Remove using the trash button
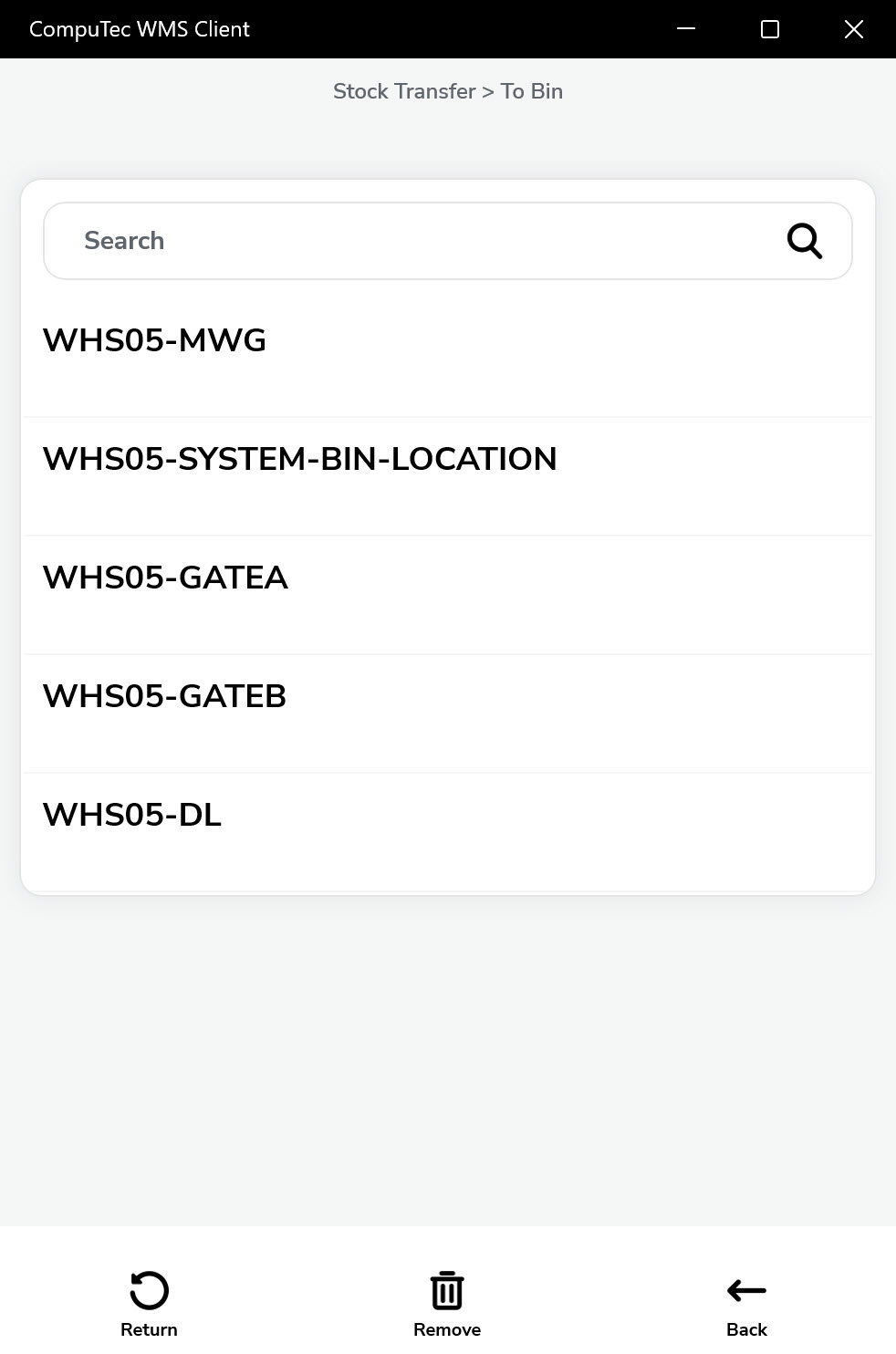 [x=447, y=1303]
